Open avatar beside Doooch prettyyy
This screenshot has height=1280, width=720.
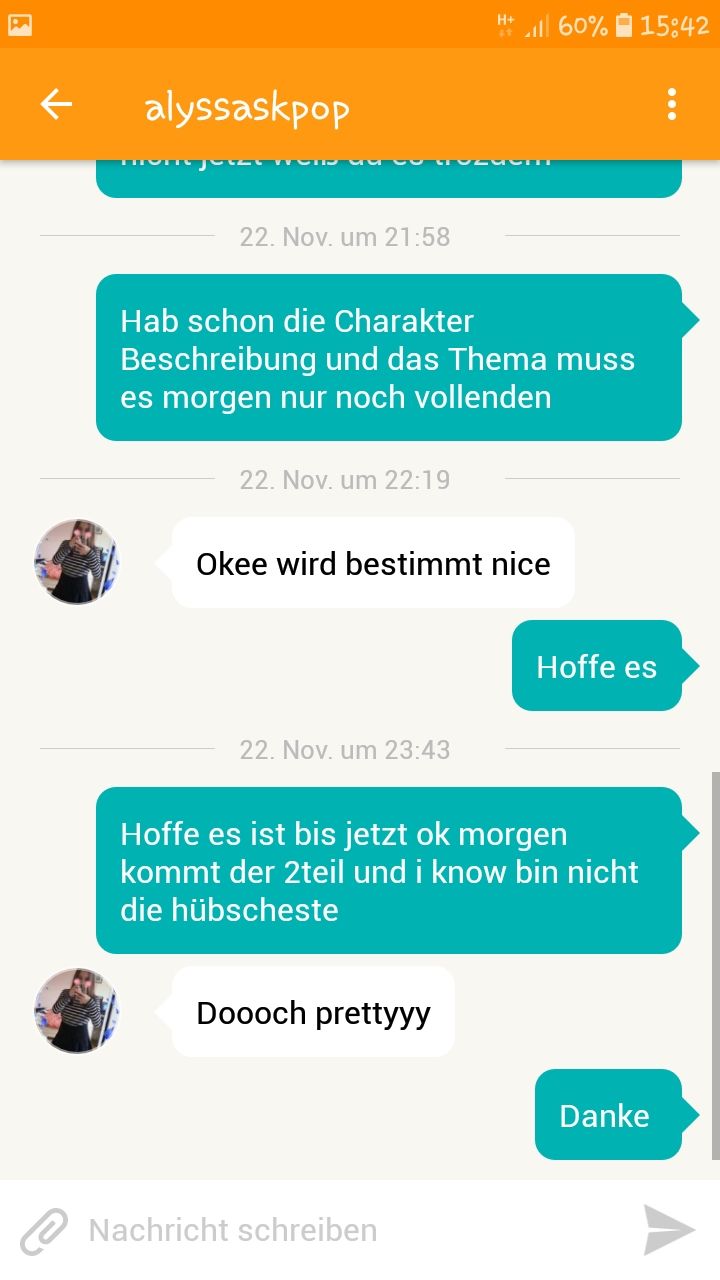[77, 1011]
